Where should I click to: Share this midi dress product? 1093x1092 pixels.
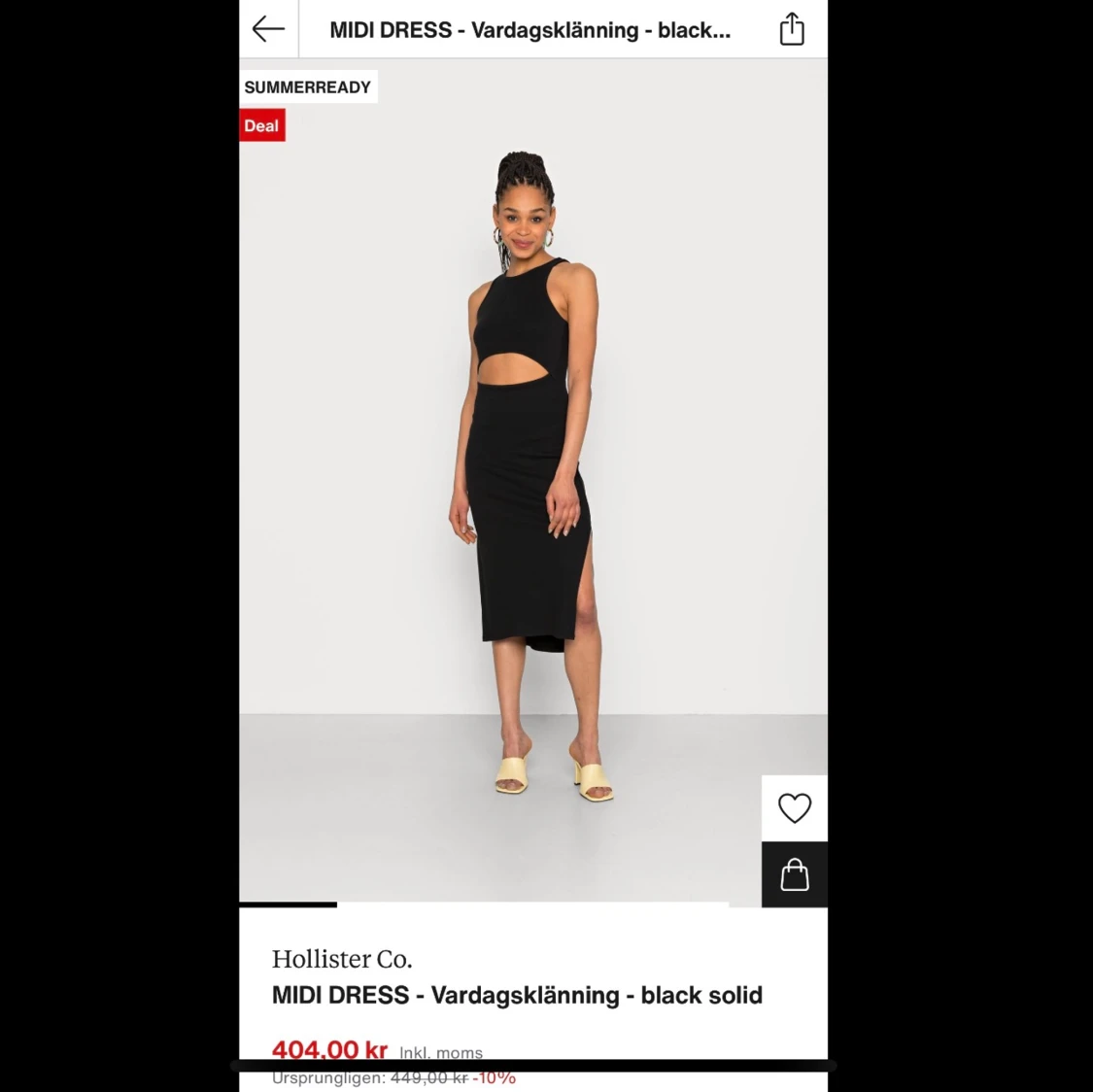tap(792, 29)
